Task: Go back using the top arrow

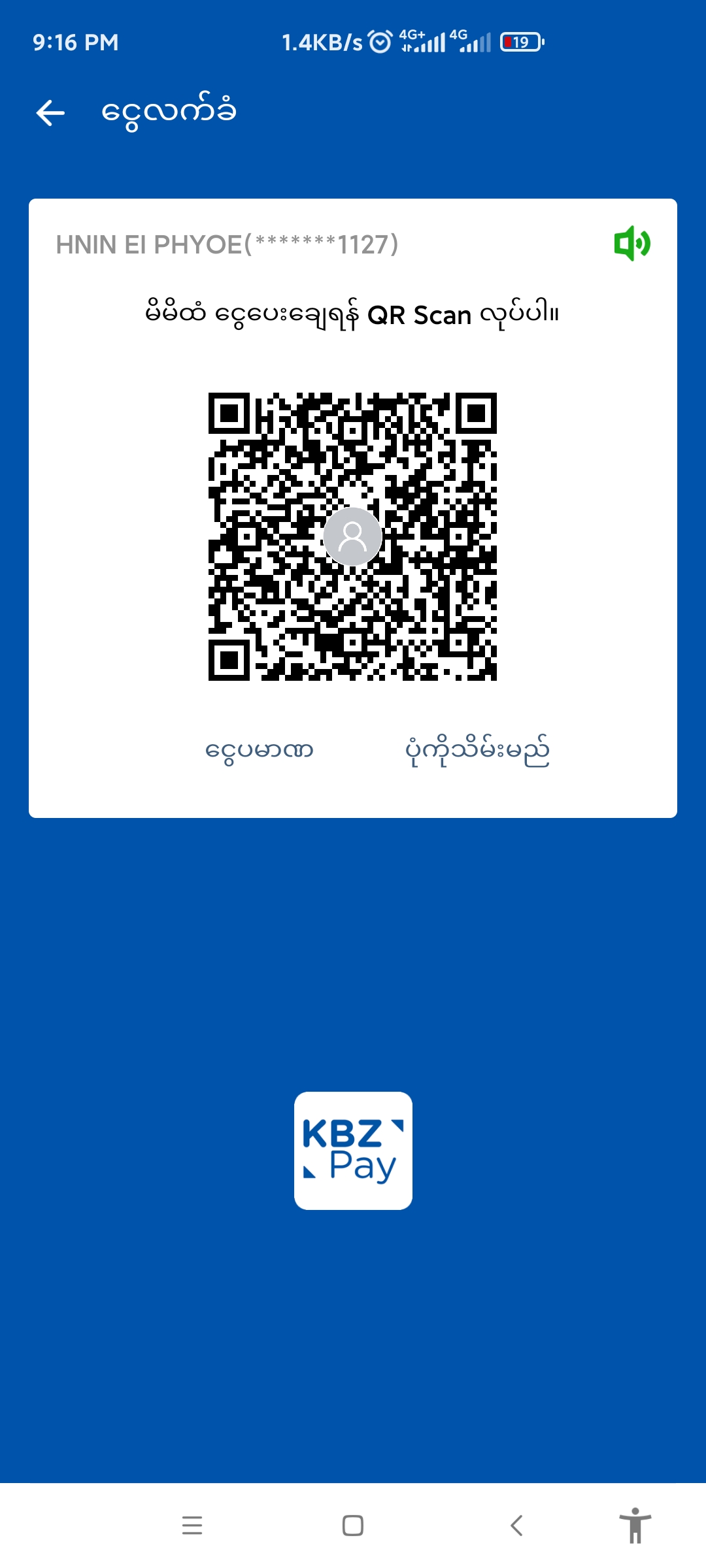Action: click(x=50, y=113)
